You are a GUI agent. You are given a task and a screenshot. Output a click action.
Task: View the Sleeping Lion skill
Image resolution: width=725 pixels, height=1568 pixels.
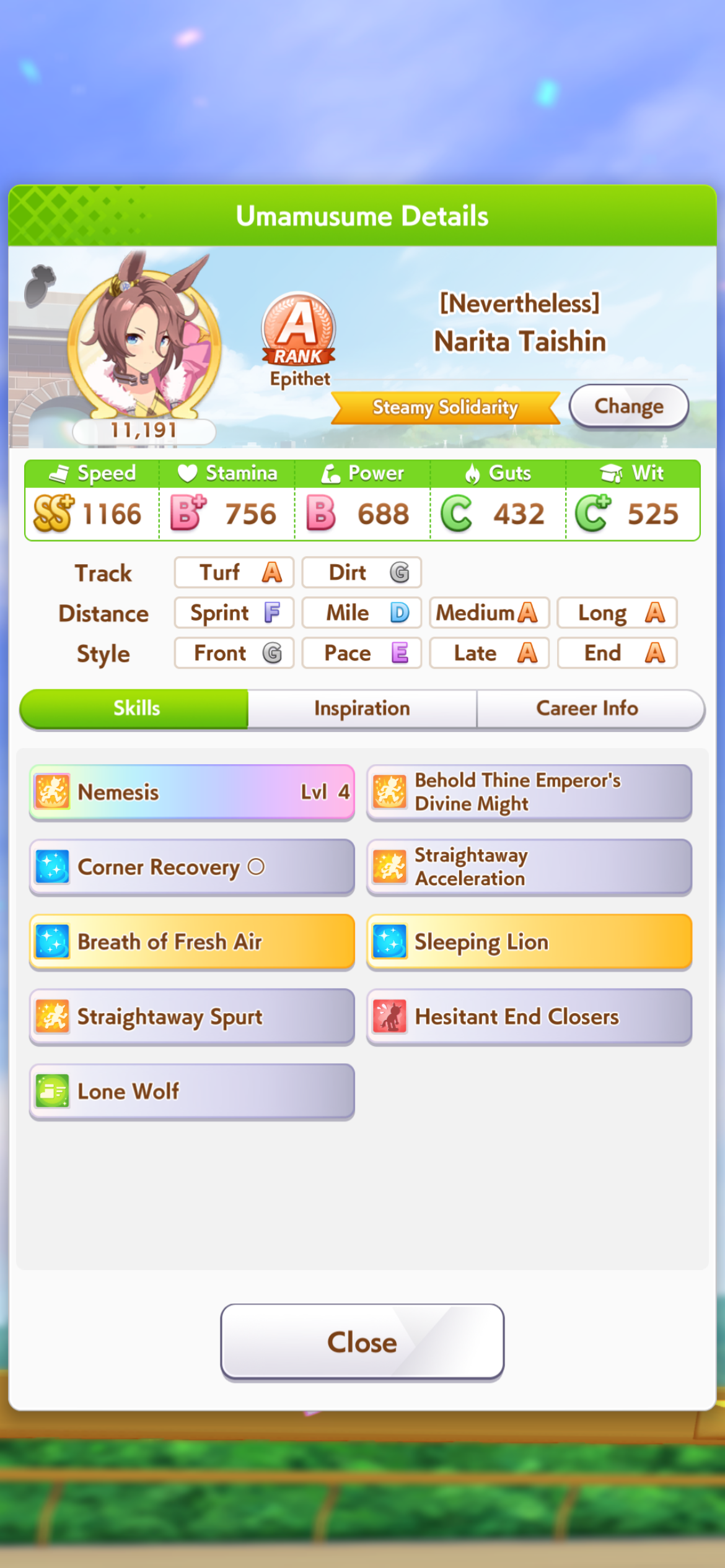(x=529, y=942)
